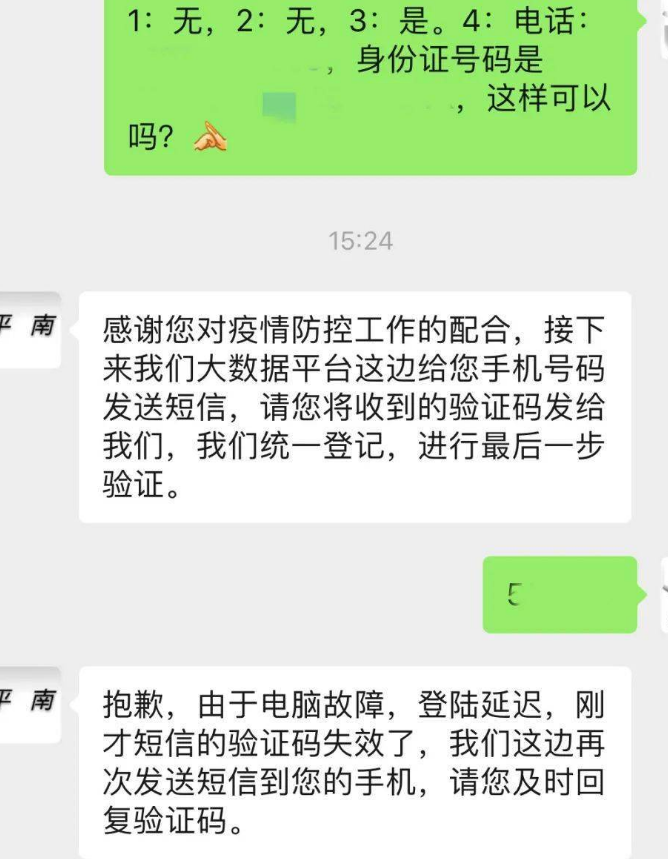668x859 pixels.
Task: Open 平南's avatar beside the 感谢您对疫情防控 message
Action: click(28, 329)
